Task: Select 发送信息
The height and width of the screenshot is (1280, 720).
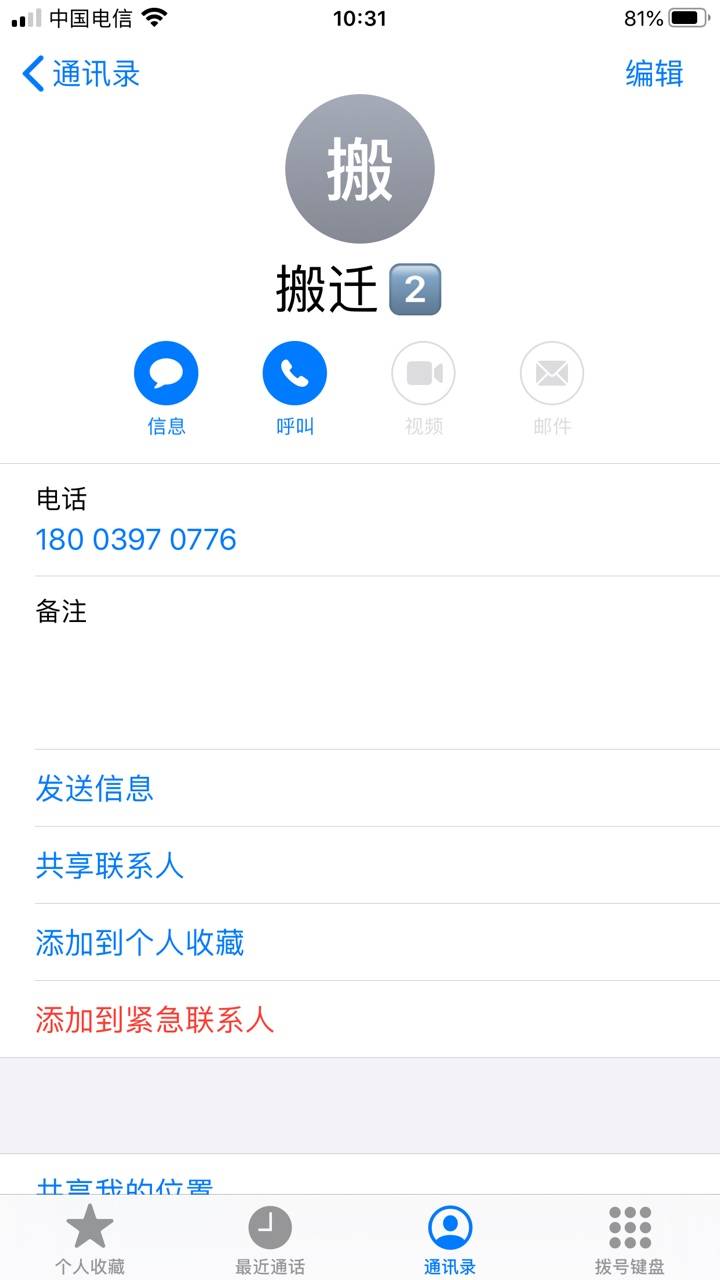Action: coord(95,789)
